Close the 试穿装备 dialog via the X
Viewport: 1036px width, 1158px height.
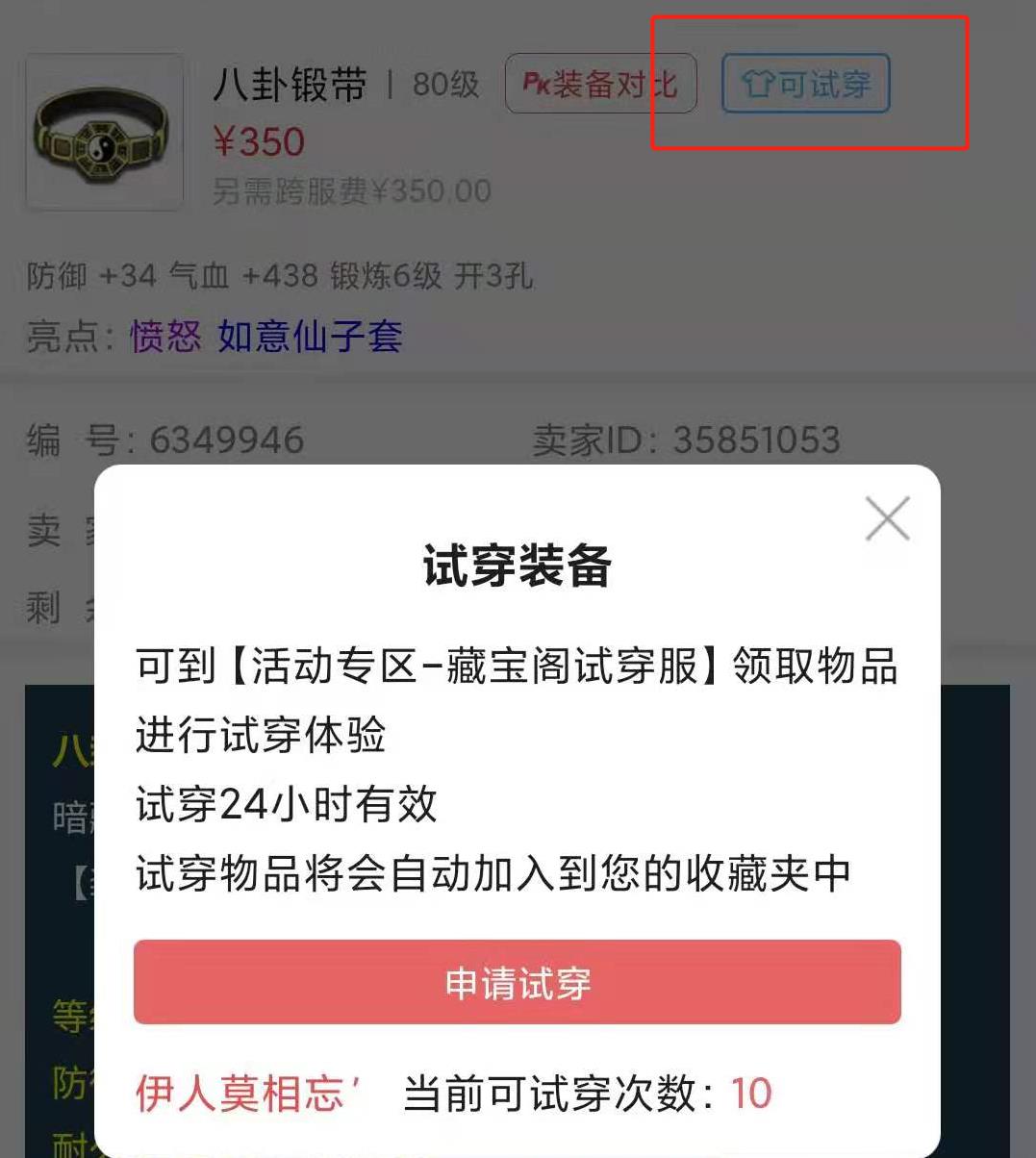click(887, 518)
